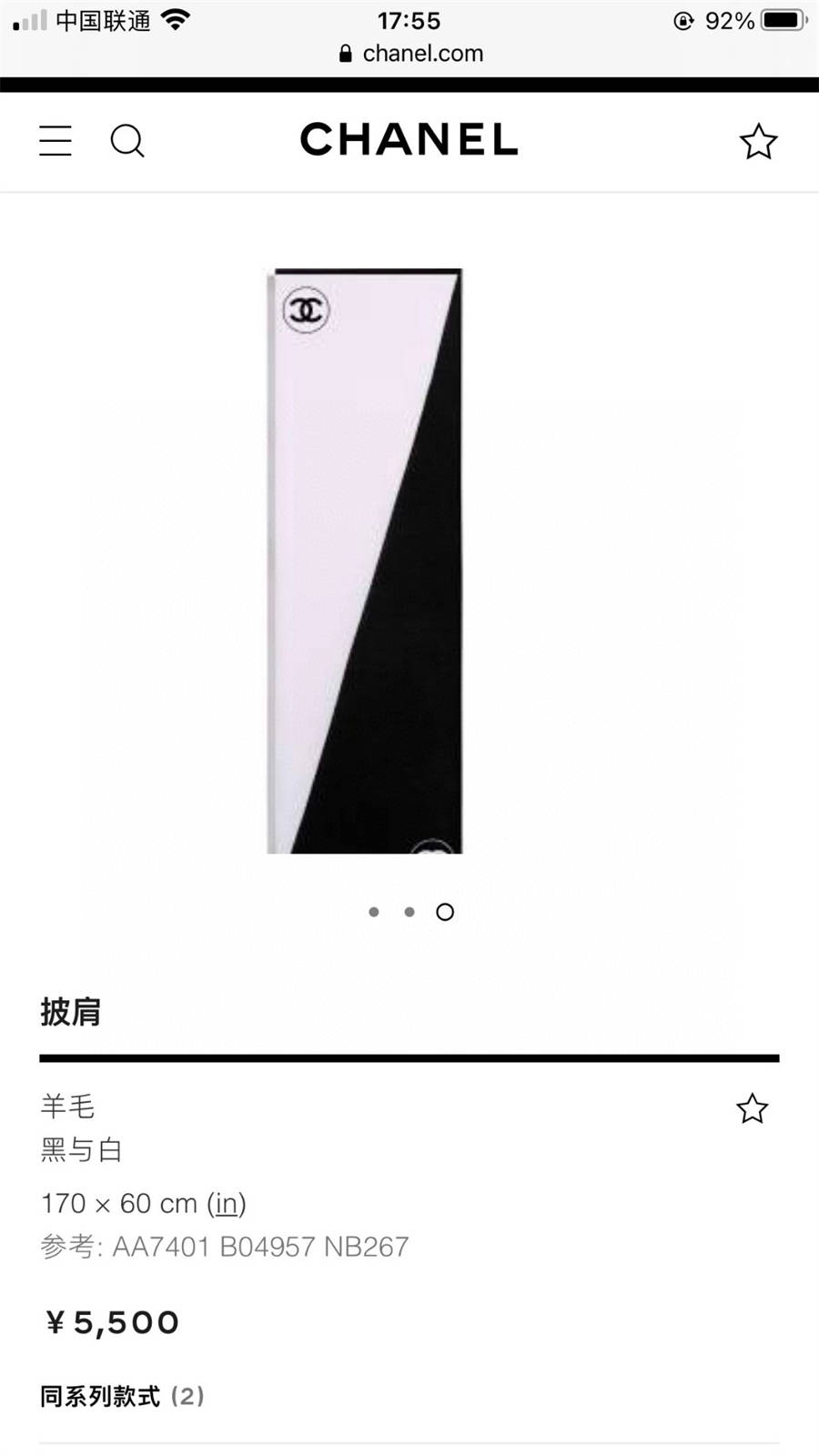819x1456 pixels.
Task: Tap the CHANEL logo to go home
Action: coord(409,139)
